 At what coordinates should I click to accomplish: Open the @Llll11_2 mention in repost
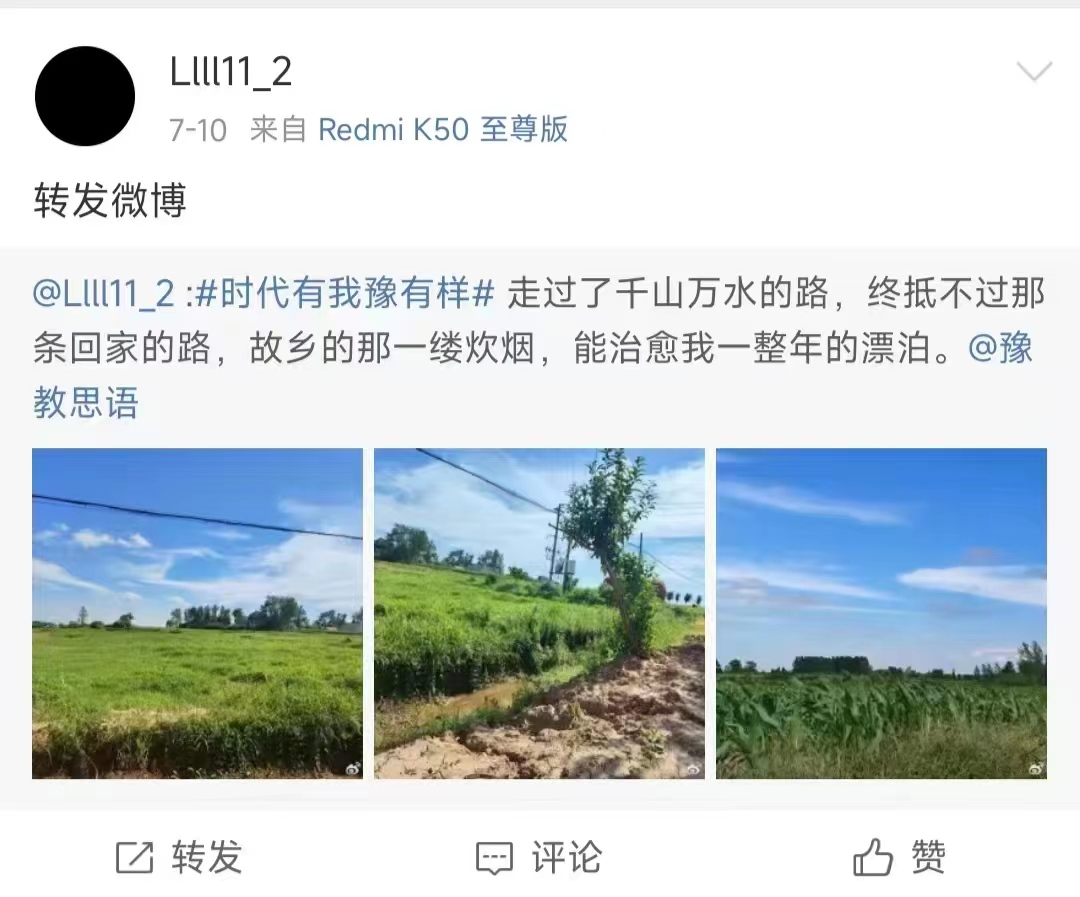click(104, 294)
